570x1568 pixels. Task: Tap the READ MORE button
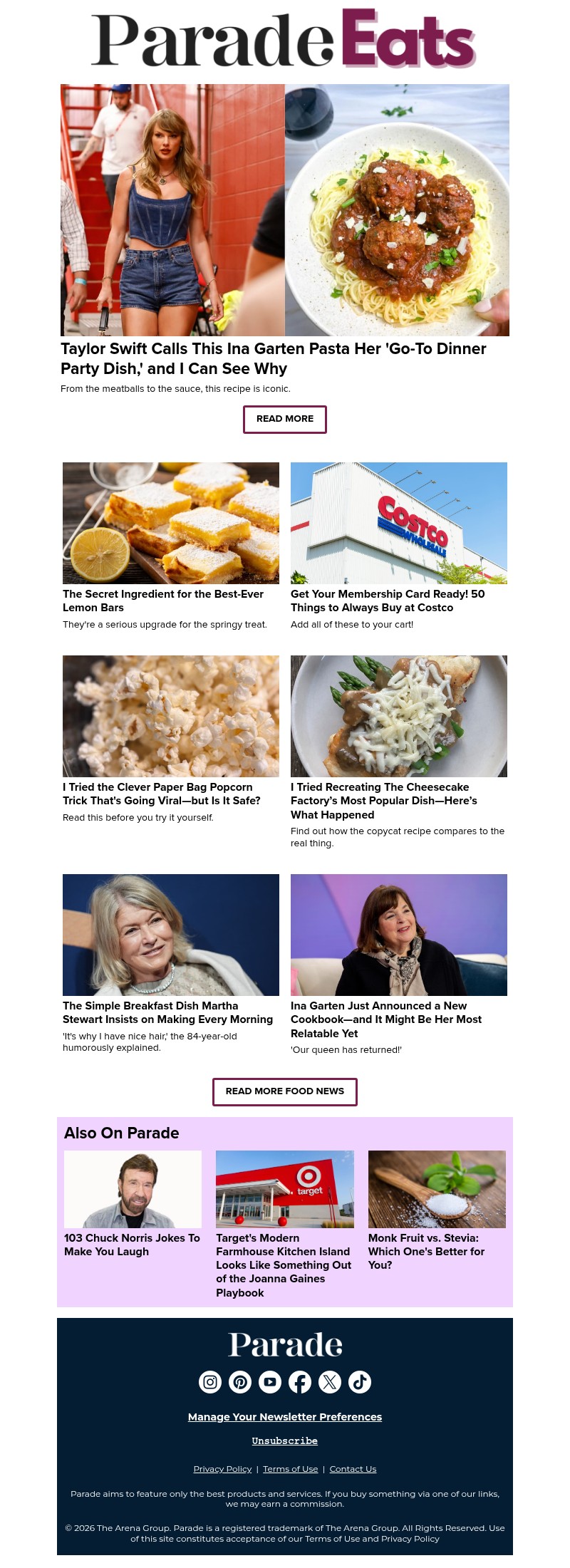tap(285, 419)
